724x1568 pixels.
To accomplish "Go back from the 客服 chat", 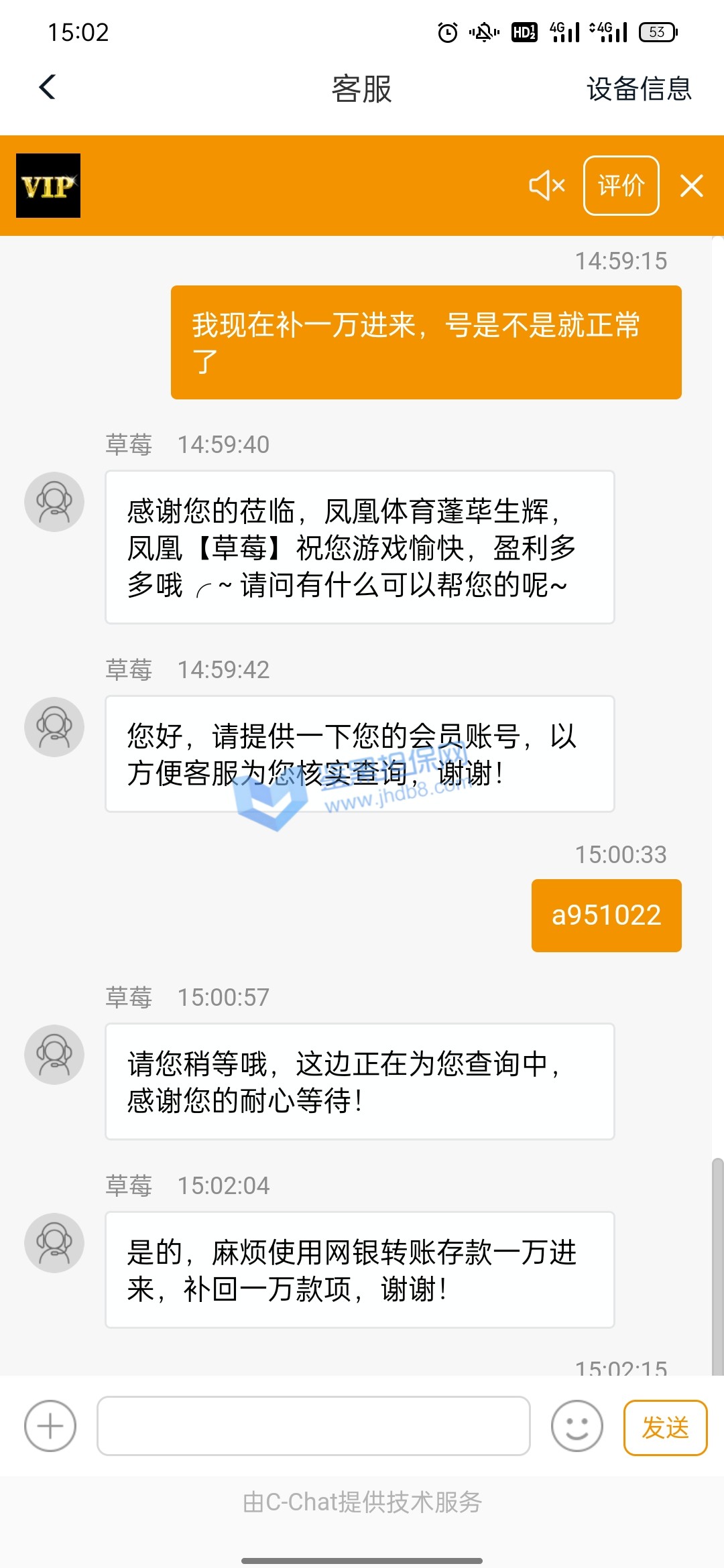I will click(x=48, y=87).
